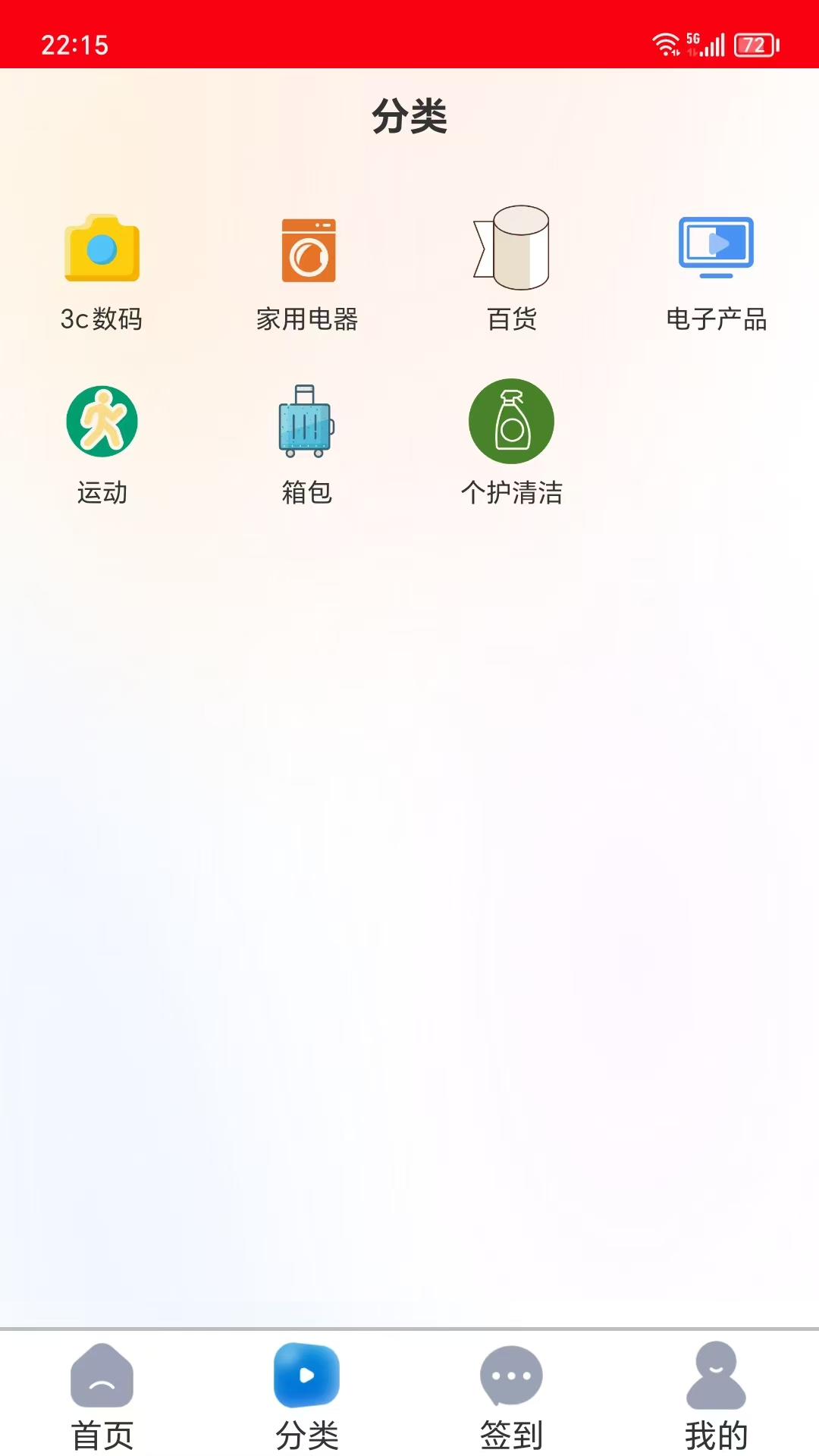This screenshot has height=1456, width=819.
Task: Open the 运动 category
Action: 102,444
